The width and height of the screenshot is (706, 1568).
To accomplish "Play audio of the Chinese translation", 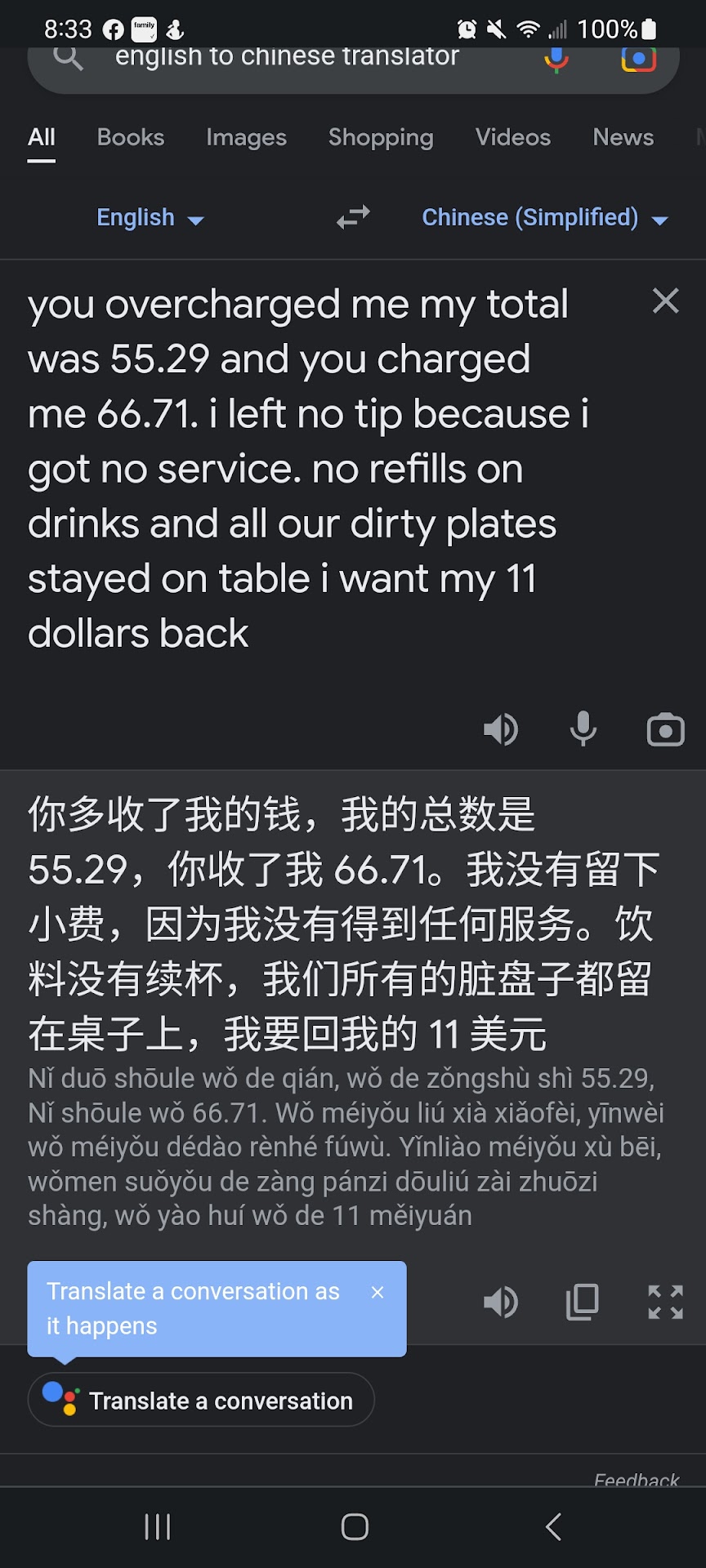I will [x=502, y=1303].
